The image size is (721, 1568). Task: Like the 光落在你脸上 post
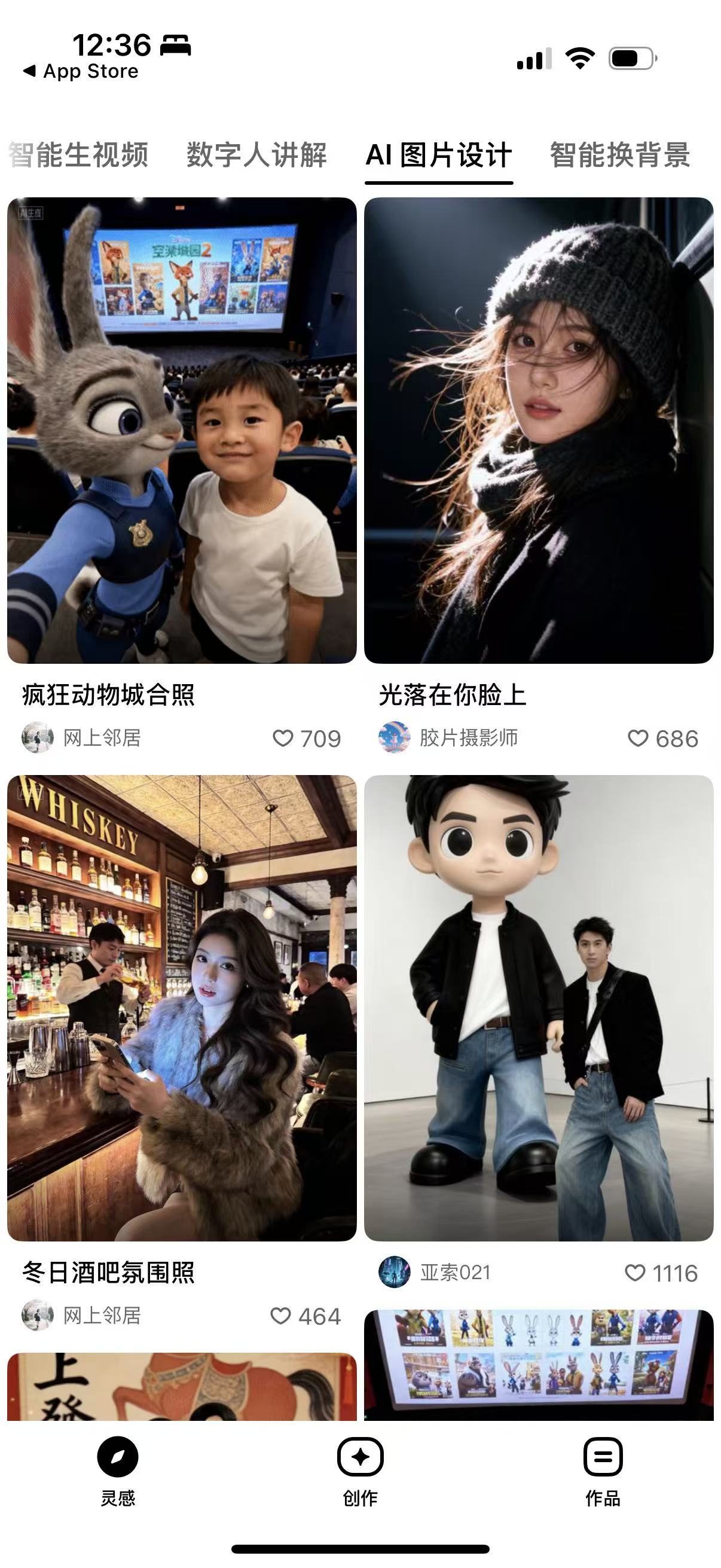[x=638, y=739]
